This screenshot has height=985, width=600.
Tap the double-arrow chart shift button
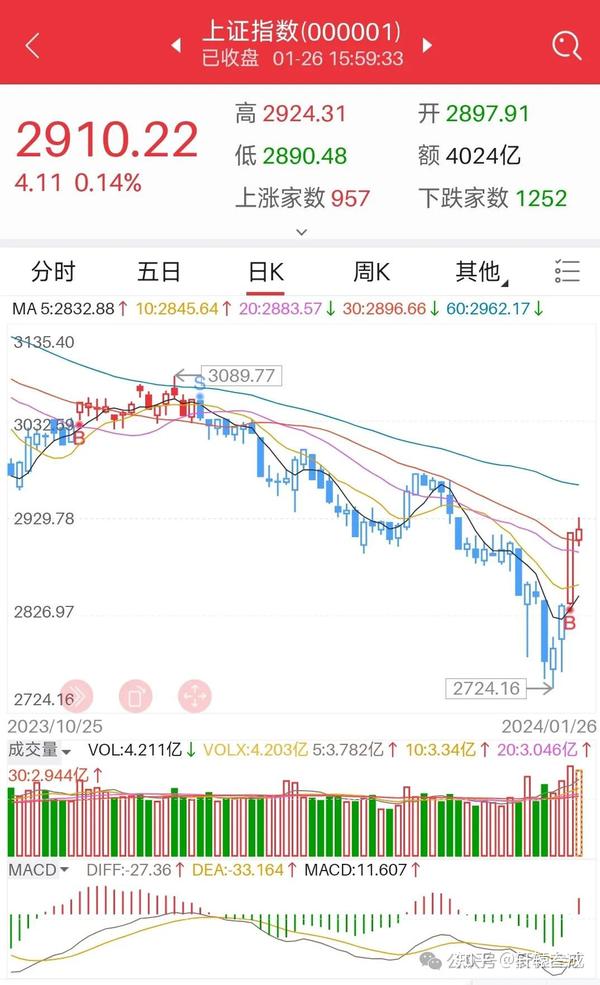tap(77, 696)
